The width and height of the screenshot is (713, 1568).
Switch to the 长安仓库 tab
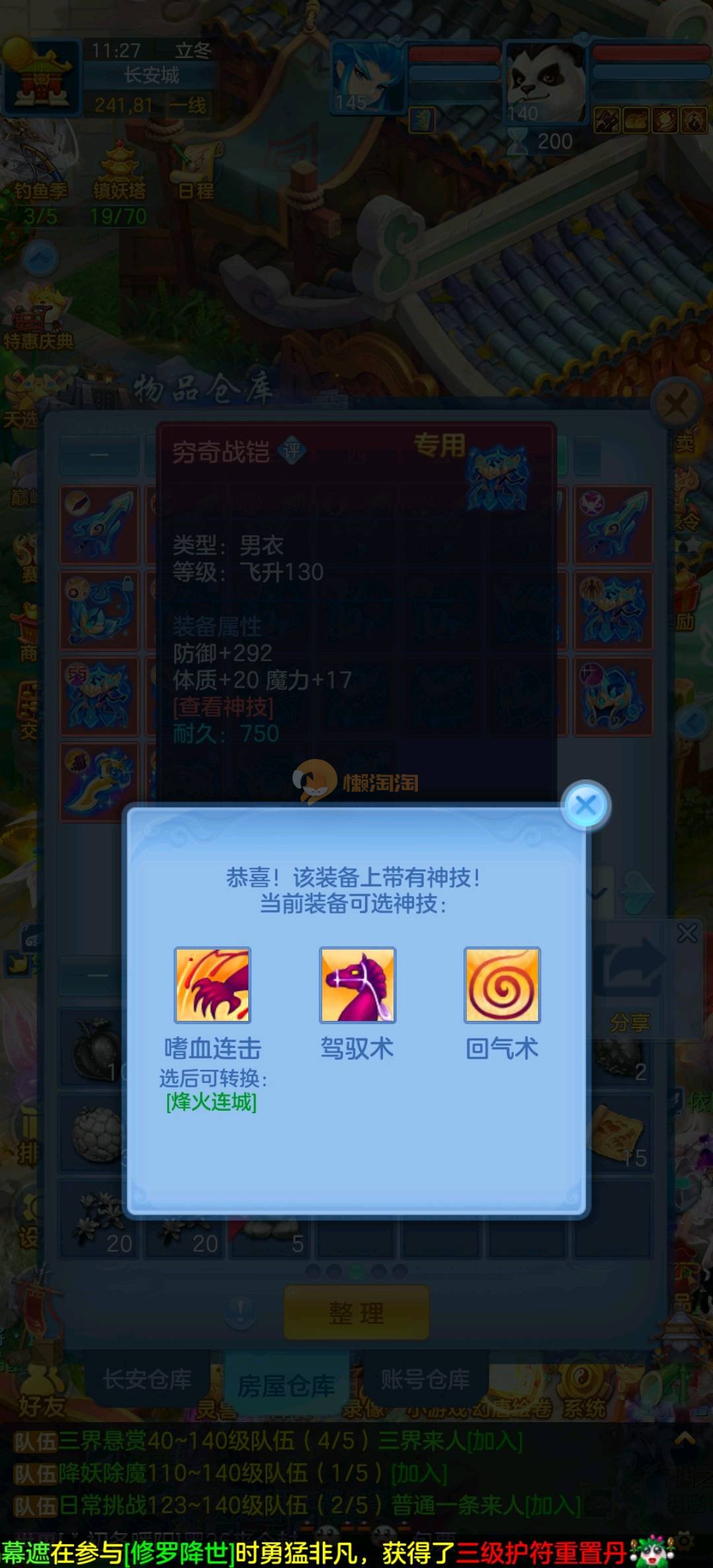147,1379
